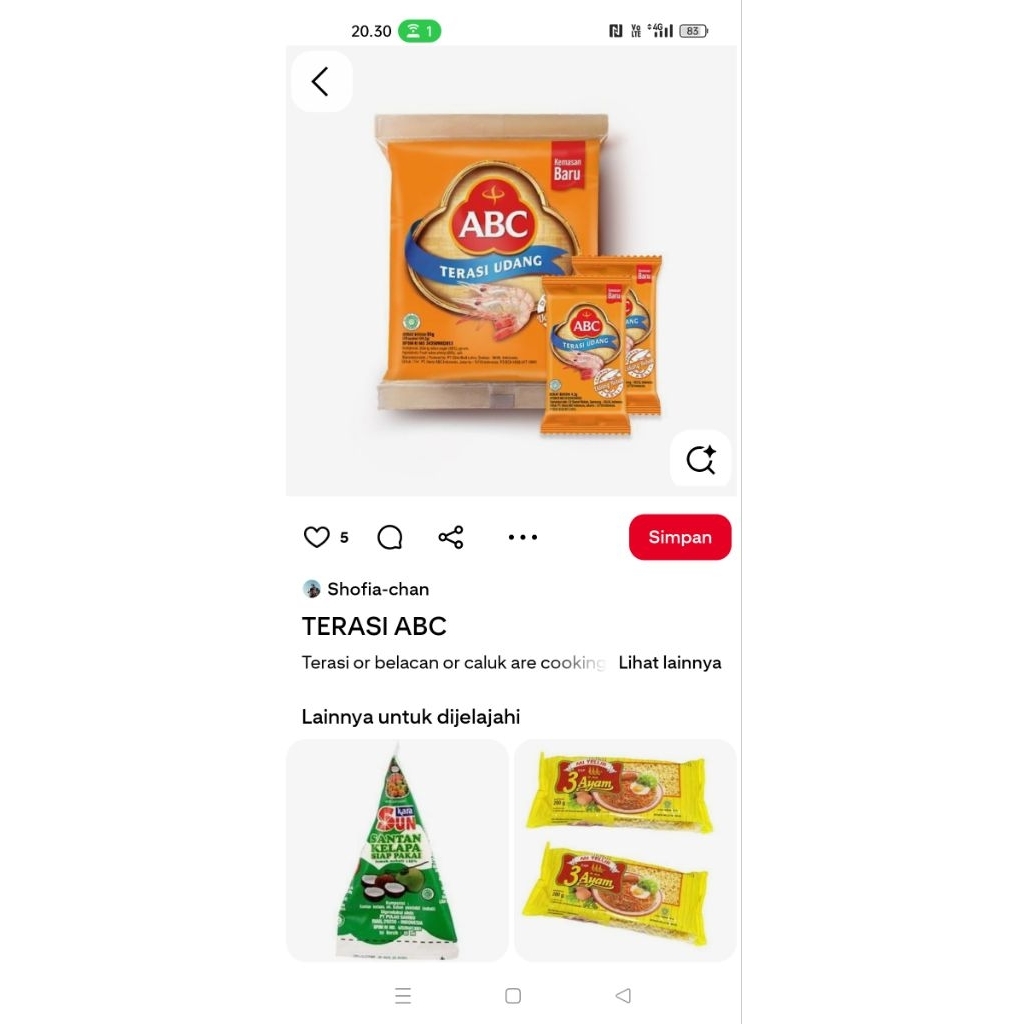Tap the red Simpan button
Image resolution: width=1024 pixels, height=1024 pixels.
click(679, 537)
